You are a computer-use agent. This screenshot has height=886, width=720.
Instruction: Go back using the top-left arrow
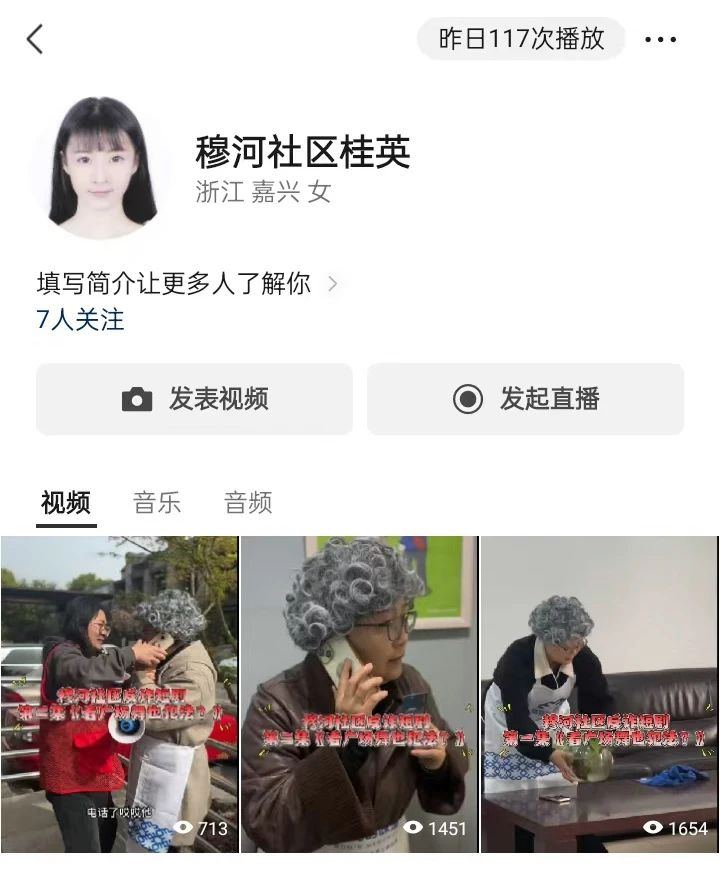35,40
